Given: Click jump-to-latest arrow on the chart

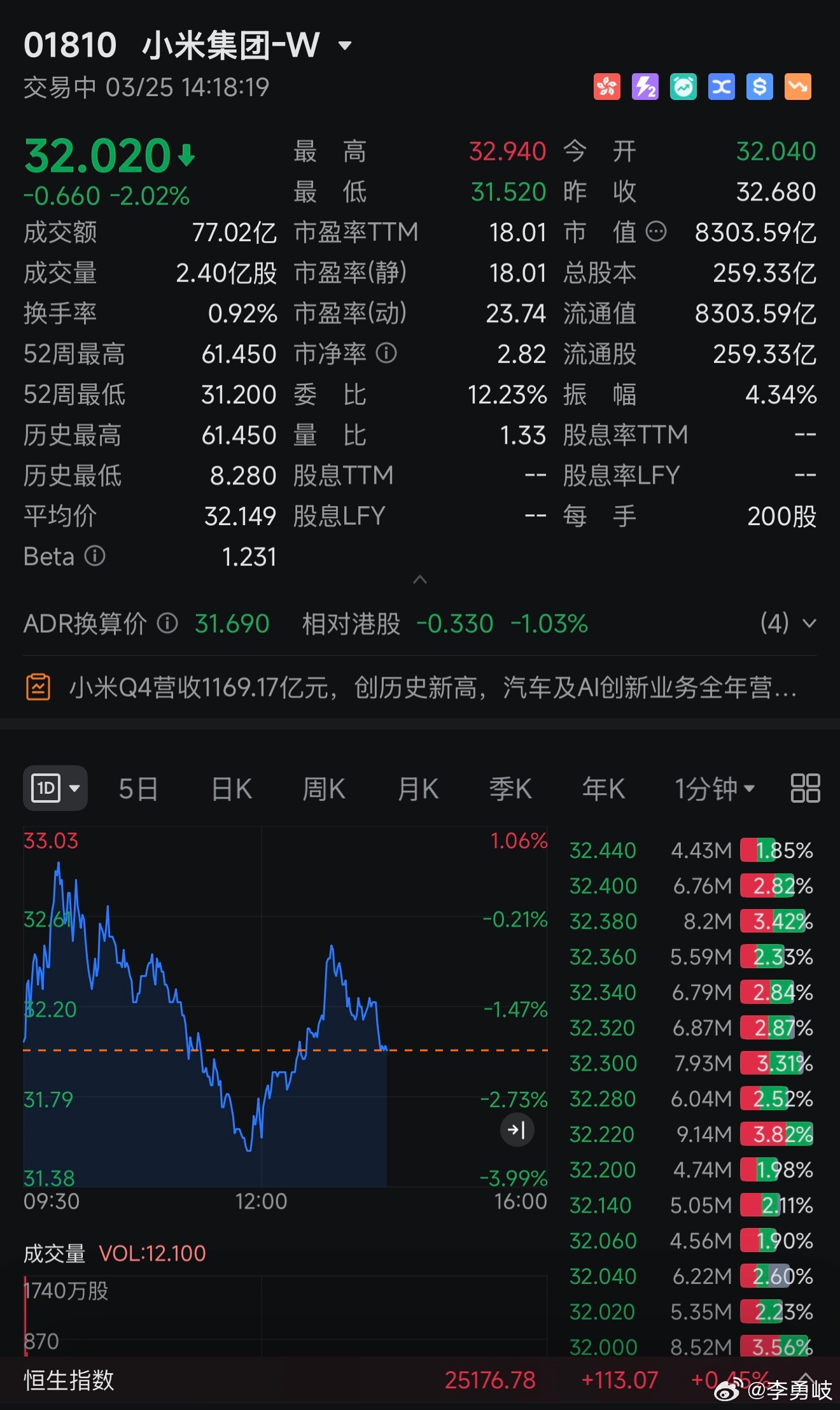Looking at the screenshot, I should tap(517, 1130).
